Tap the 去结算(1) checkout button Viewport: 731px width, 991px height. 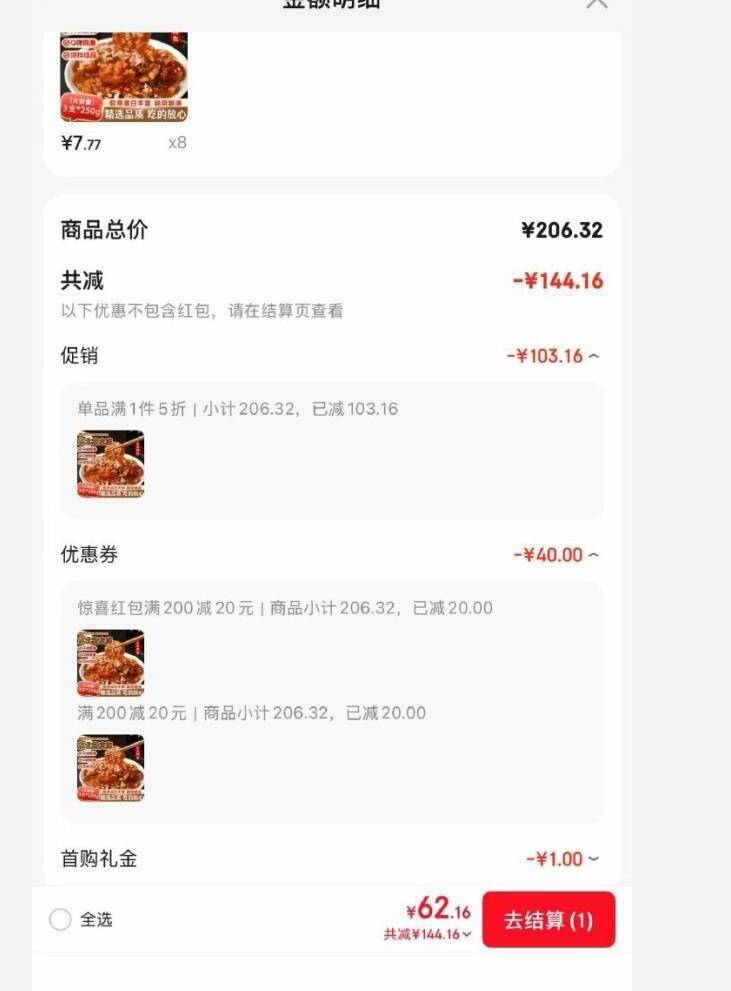[x=548, y=918]
